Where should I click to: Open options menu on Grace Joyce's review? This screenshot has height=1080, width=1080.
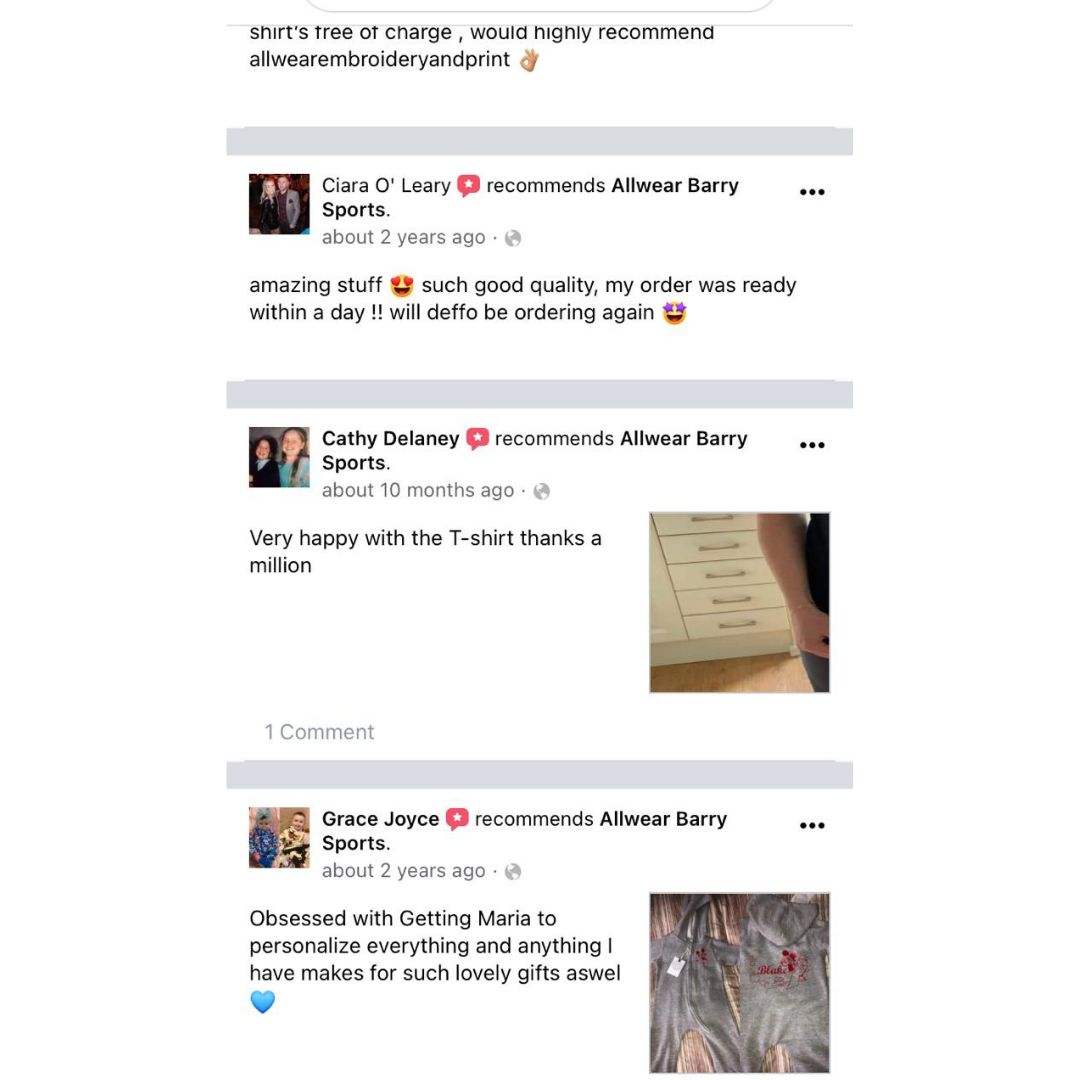812,825
